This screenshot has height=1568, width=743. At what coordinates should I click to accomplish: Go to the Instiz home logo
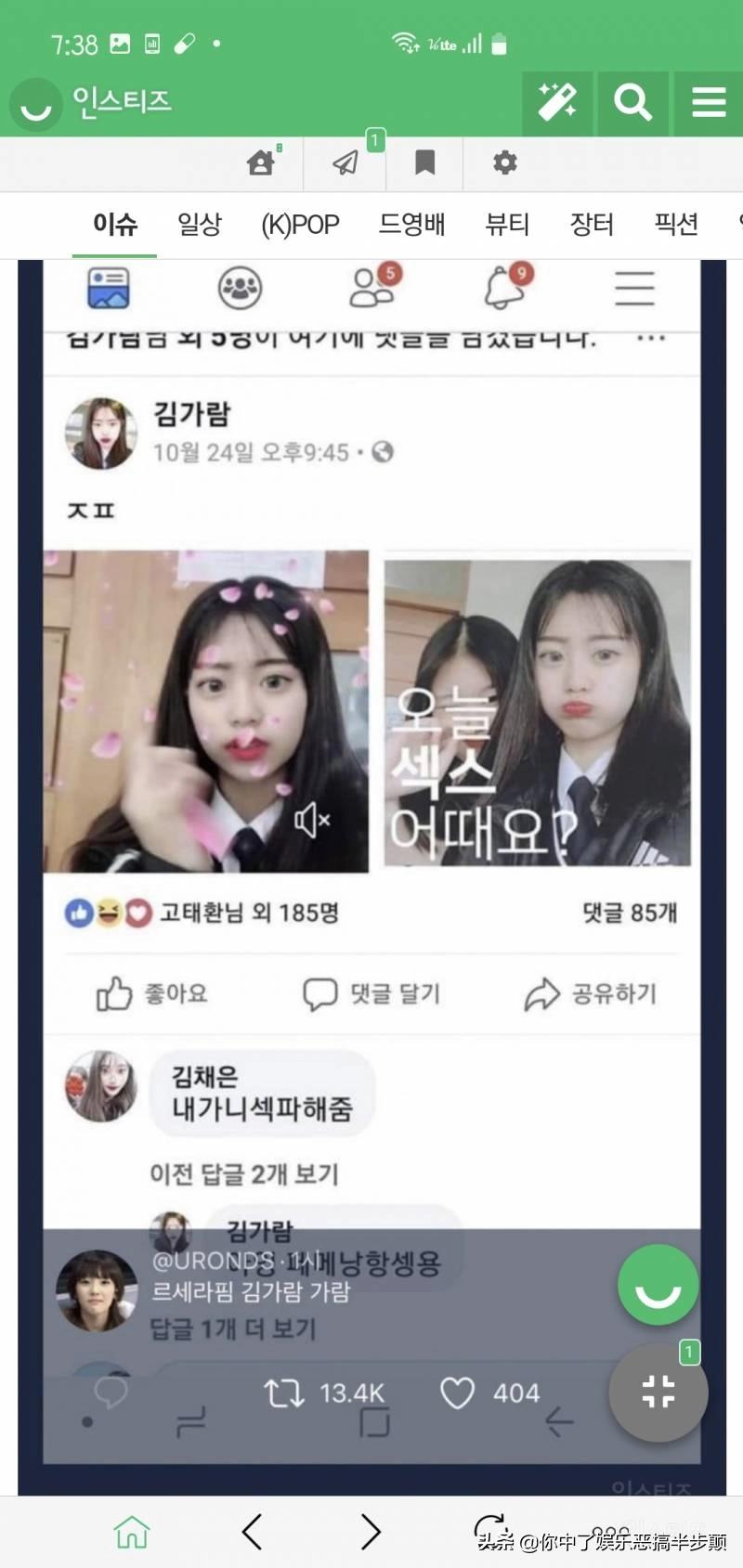click(91, 102)
